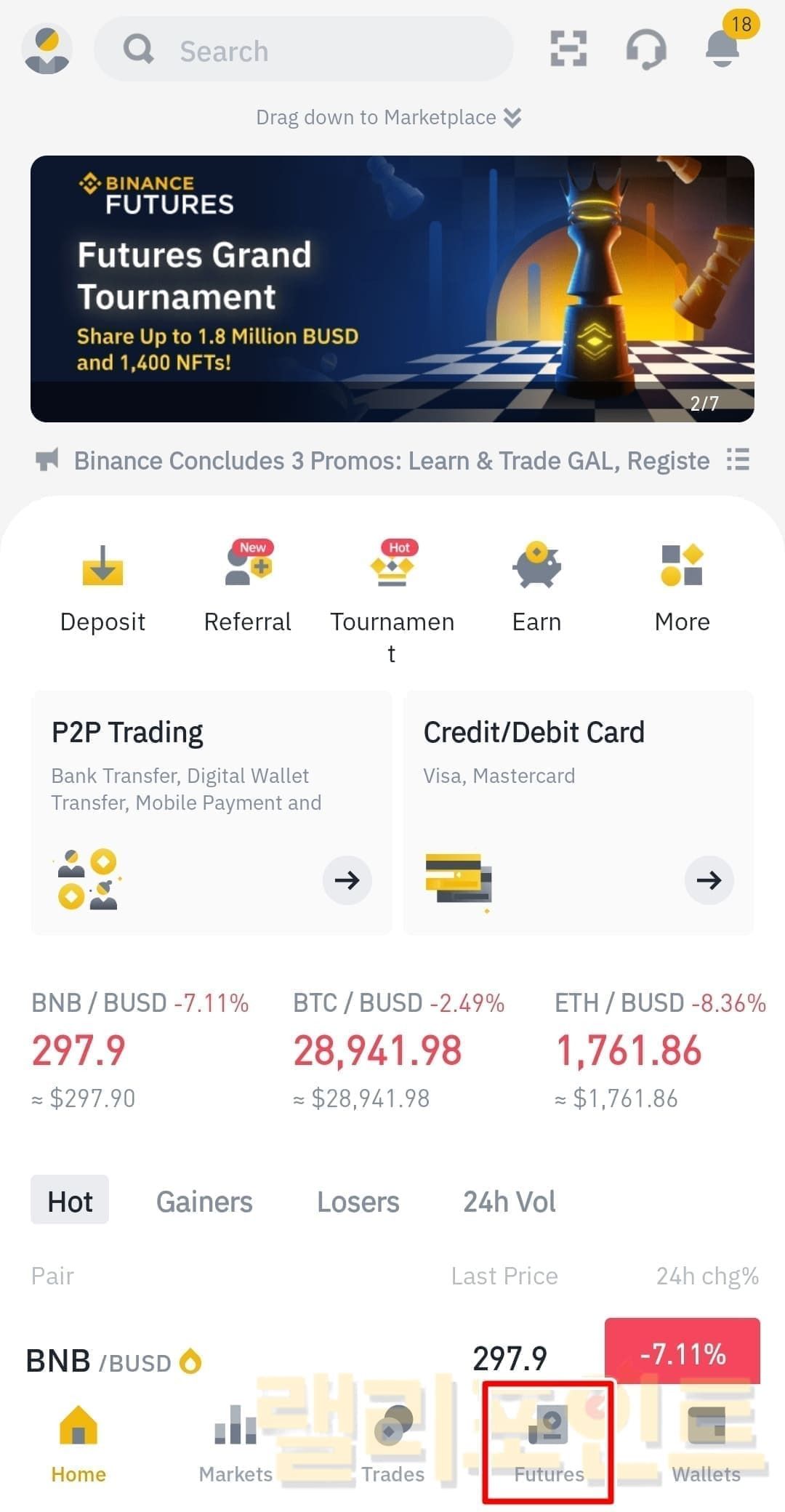Open the P2P Trading card
This screenshot has width=785, height=1512.
point(212,811)
